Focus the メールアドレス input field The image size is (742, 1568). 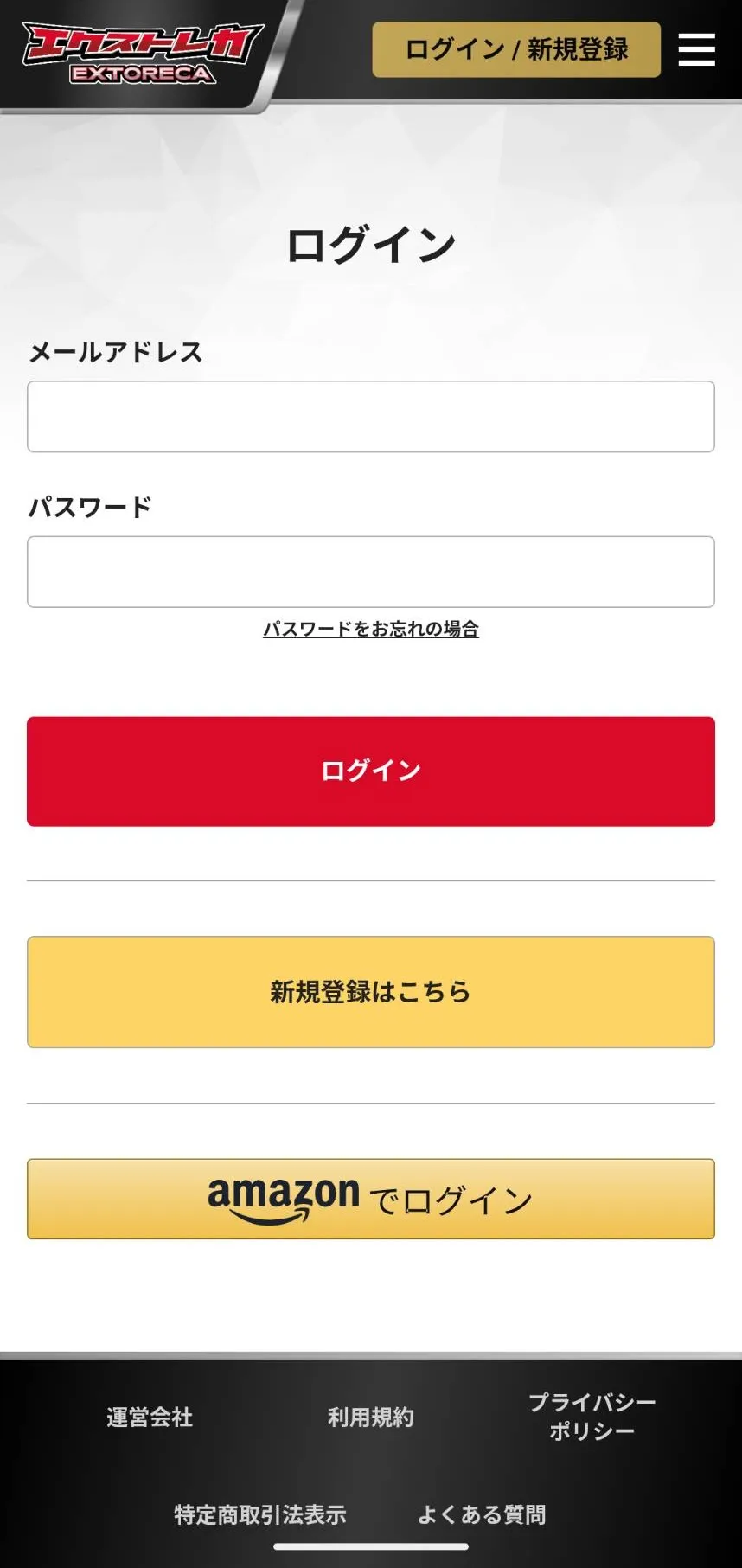tap(371, 417)
